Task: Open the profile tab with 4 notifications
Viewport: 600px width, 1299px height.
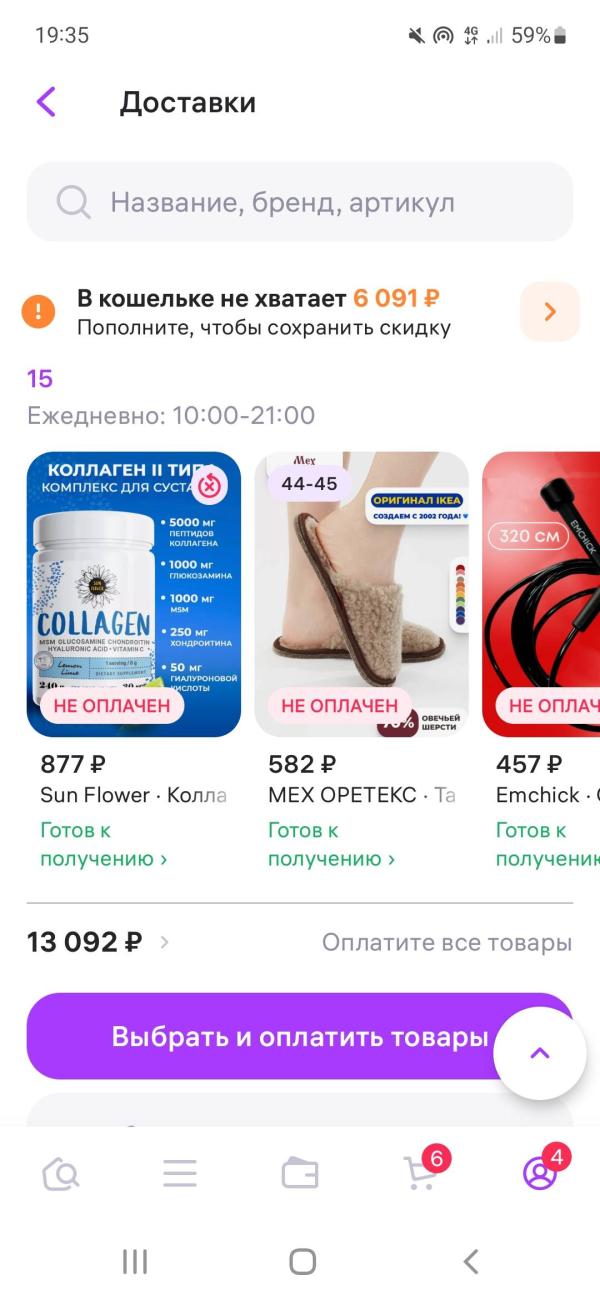Action: point(540,1173)
